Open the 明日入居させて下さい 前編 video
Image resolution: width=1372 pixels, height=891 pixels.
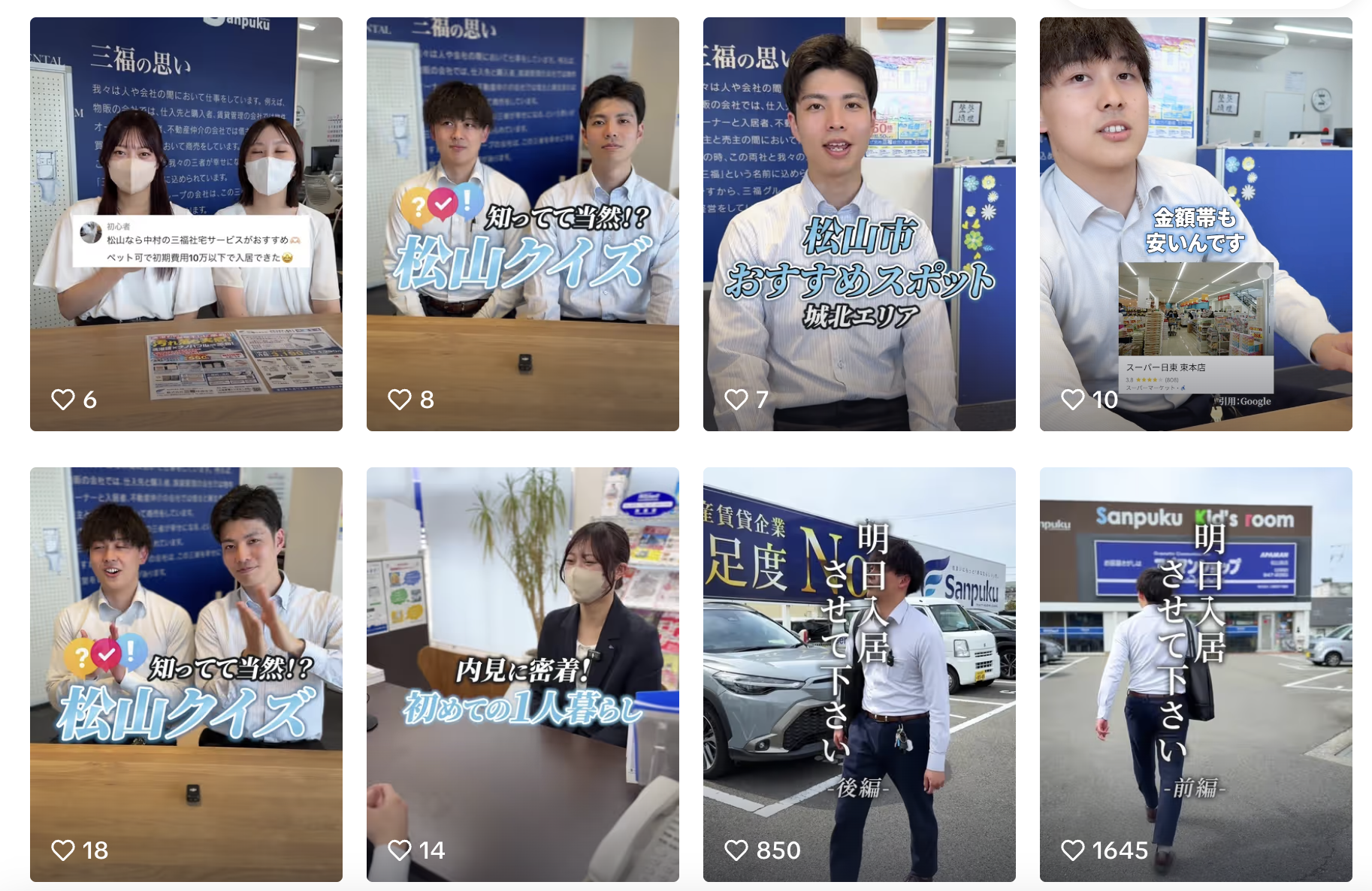pyautogui.click(x=1195, y=674)
